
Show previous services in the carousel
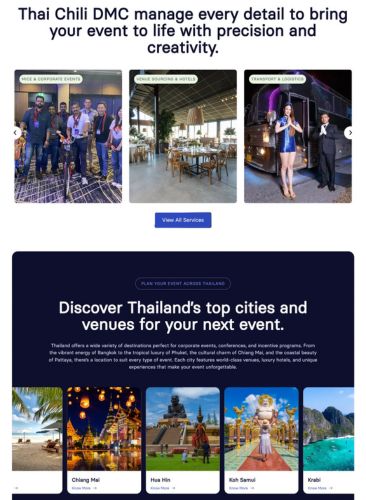pos(15,133)
